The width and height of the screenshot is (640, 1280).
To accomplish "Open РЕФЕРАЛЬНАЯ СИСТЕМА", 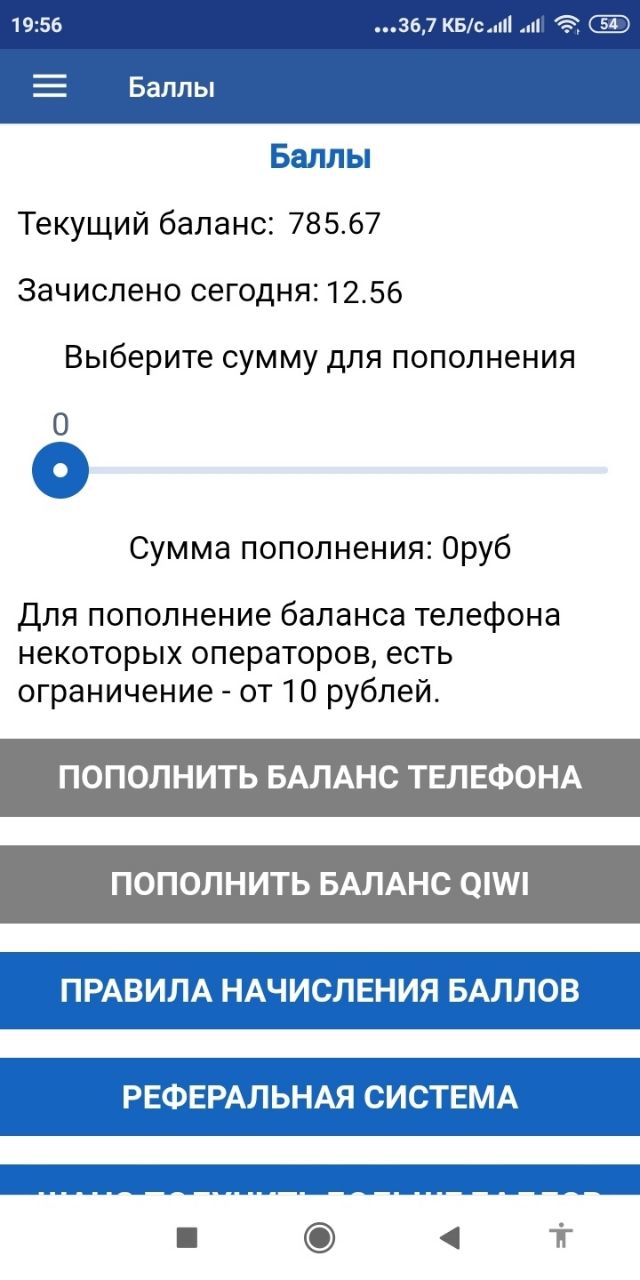I will point(320,1097).
